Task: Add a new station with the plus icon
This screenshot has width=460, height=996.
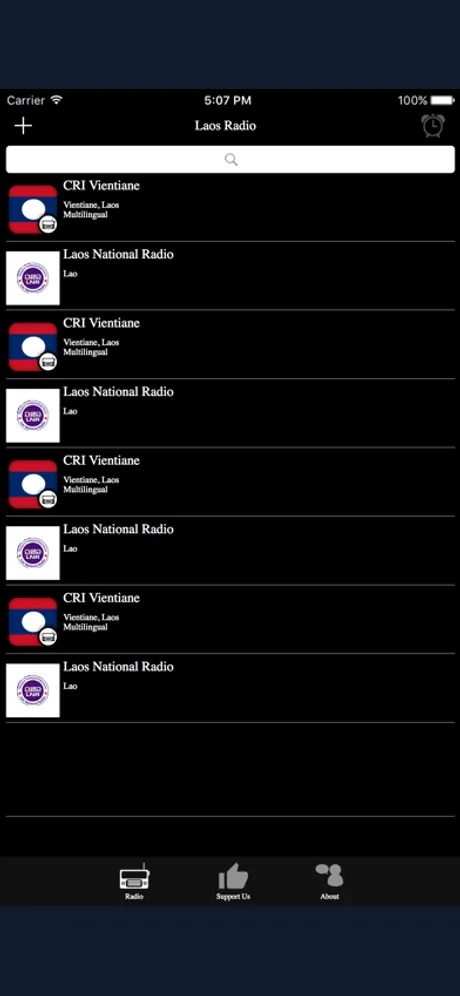Action: (24, 125)
